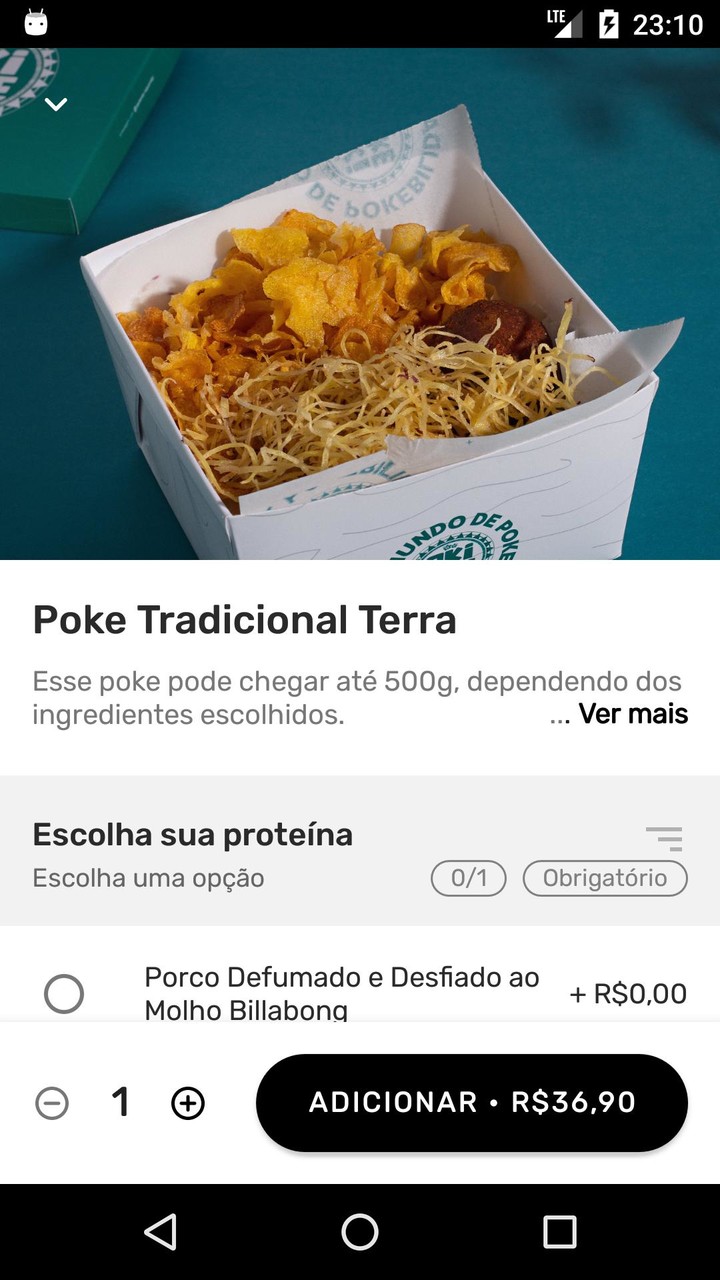Open the Escolha sua proteína section header
The width and height of the screenshot is (720, 1280).
coord(194,833)
